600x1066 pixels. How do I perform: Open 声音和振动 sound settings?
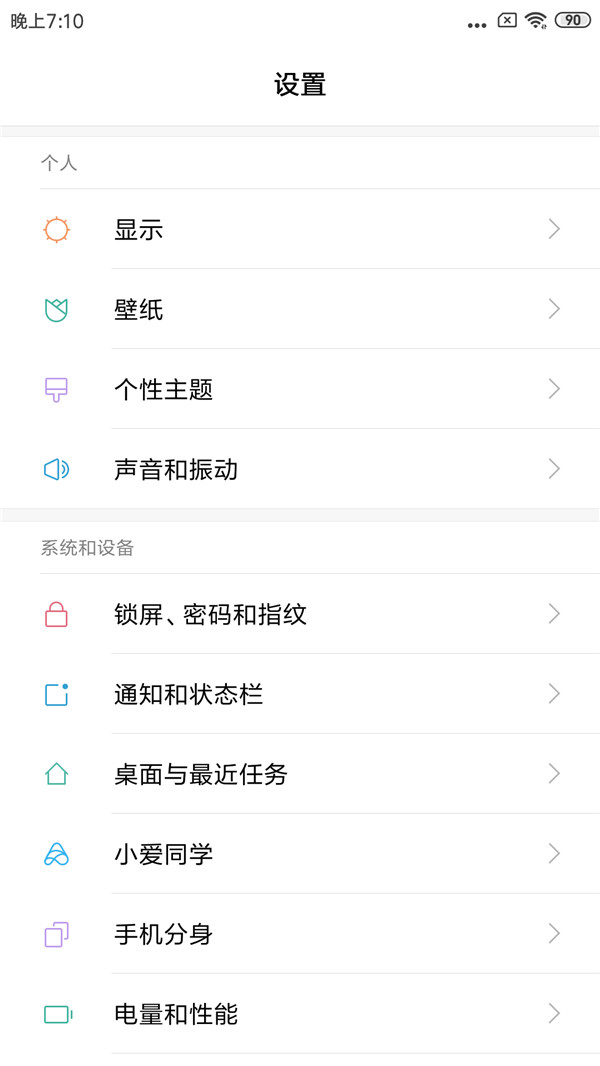coord(300,470)
